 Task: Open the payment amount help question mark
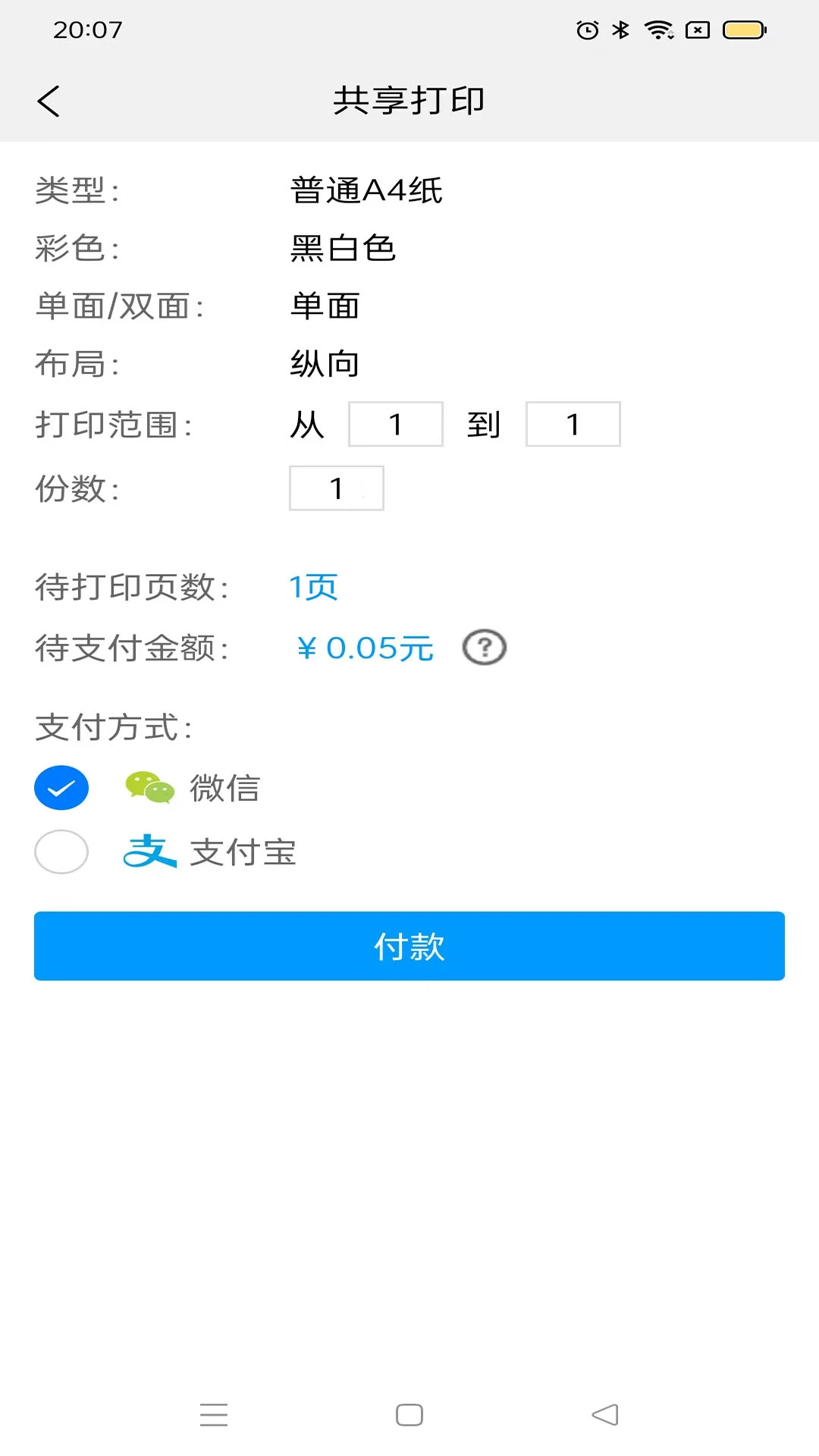[x=484, y=648]
